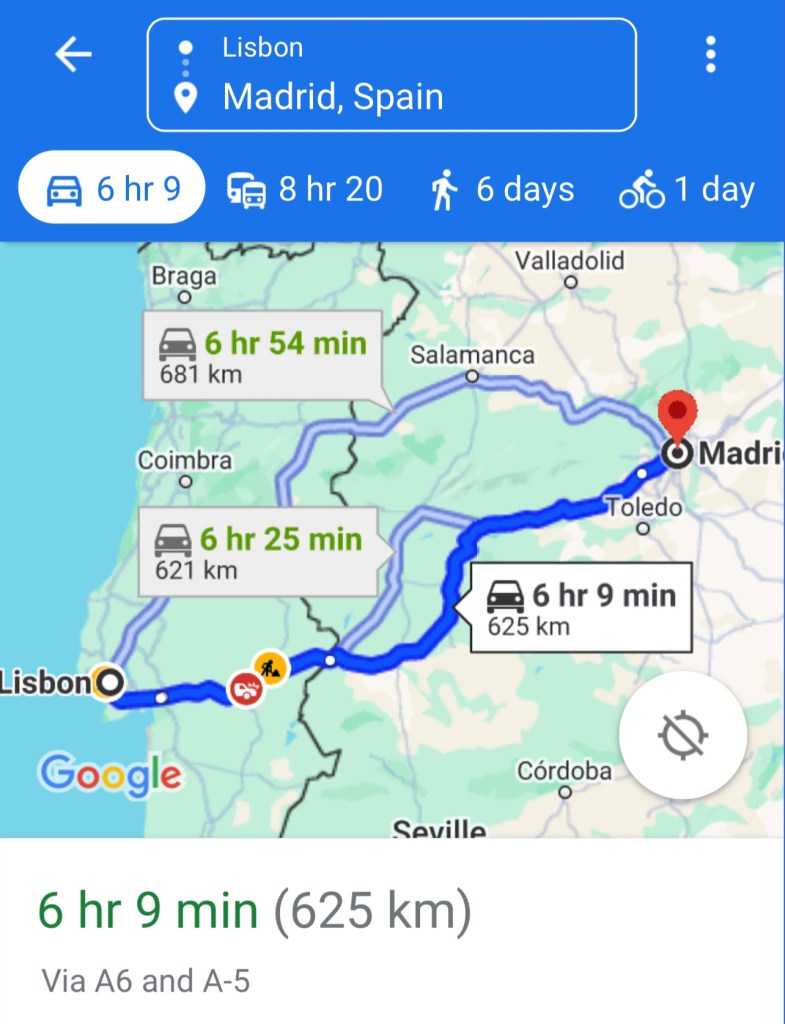This screenshot has height=1024, width=785.
Task: Select the driving 6 hr 9 mode
Action: click(112, 189)
